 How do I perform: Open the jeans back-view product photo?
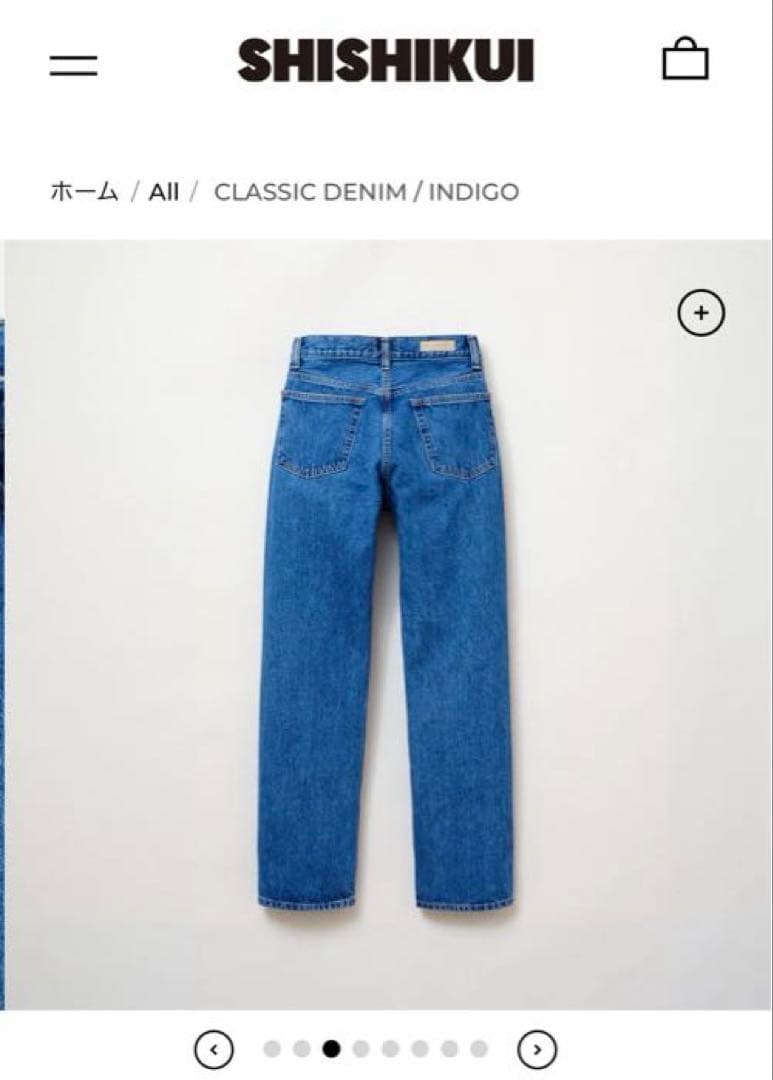coord(386,625)
